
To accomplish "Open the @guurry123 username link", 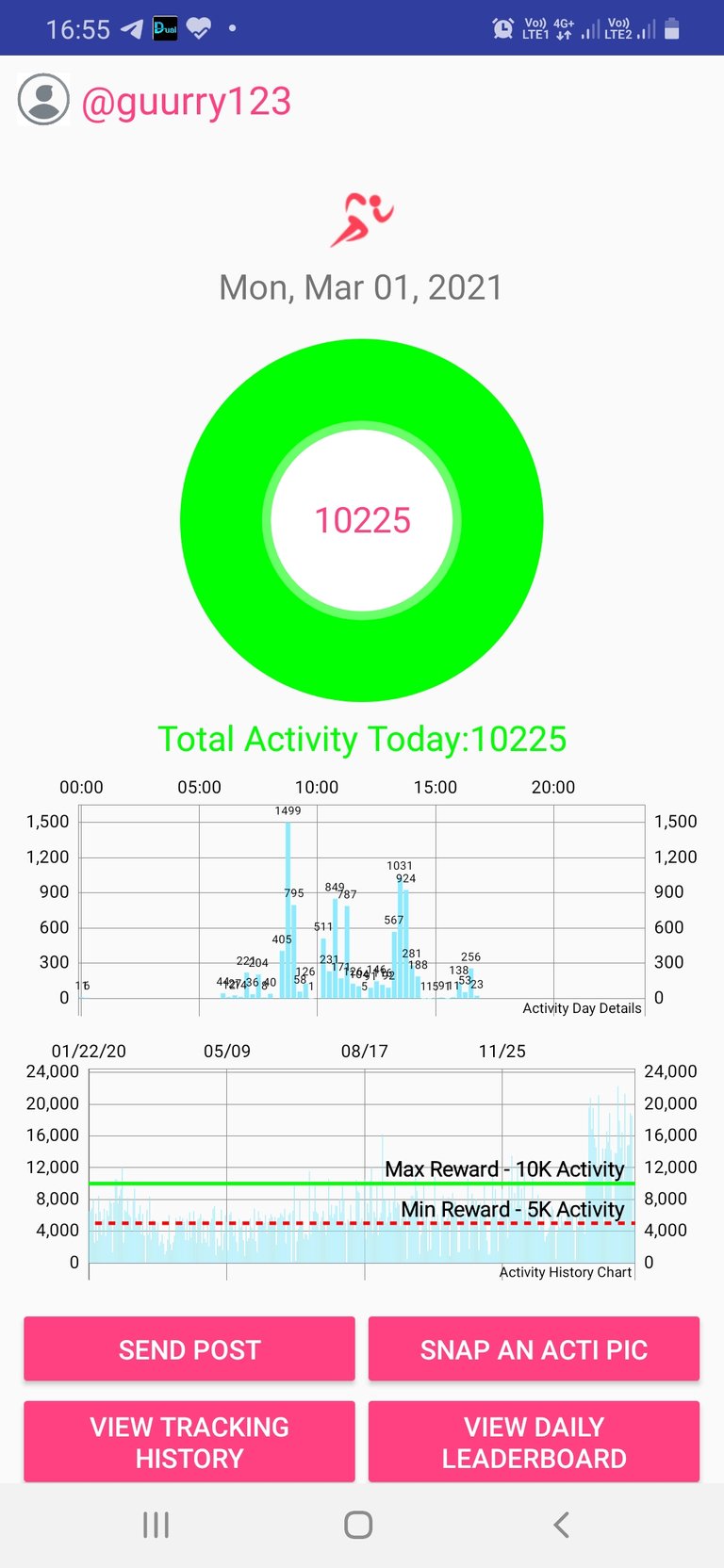I will (187, 102).
